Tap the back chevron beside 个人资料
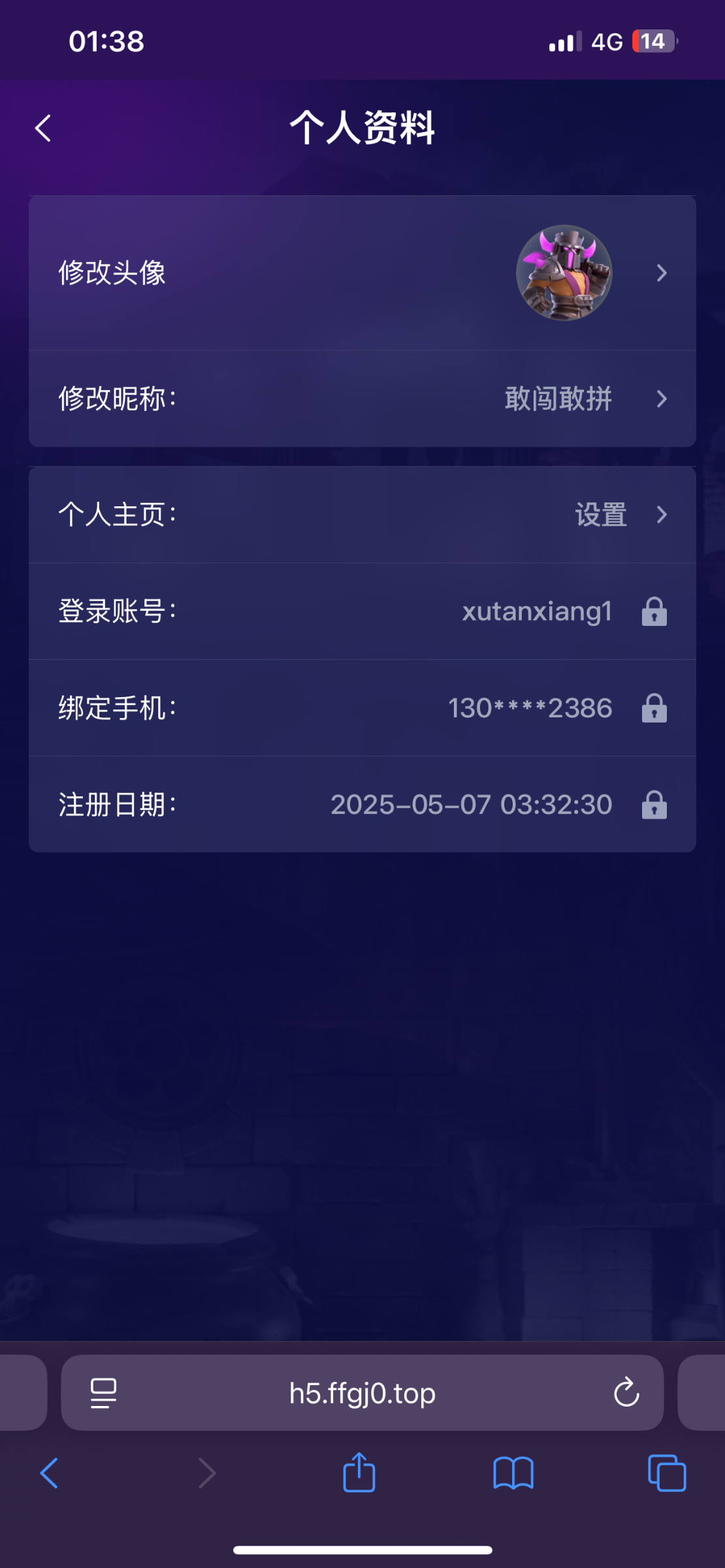Viewport: 725px width, 1568px height. 43,128
